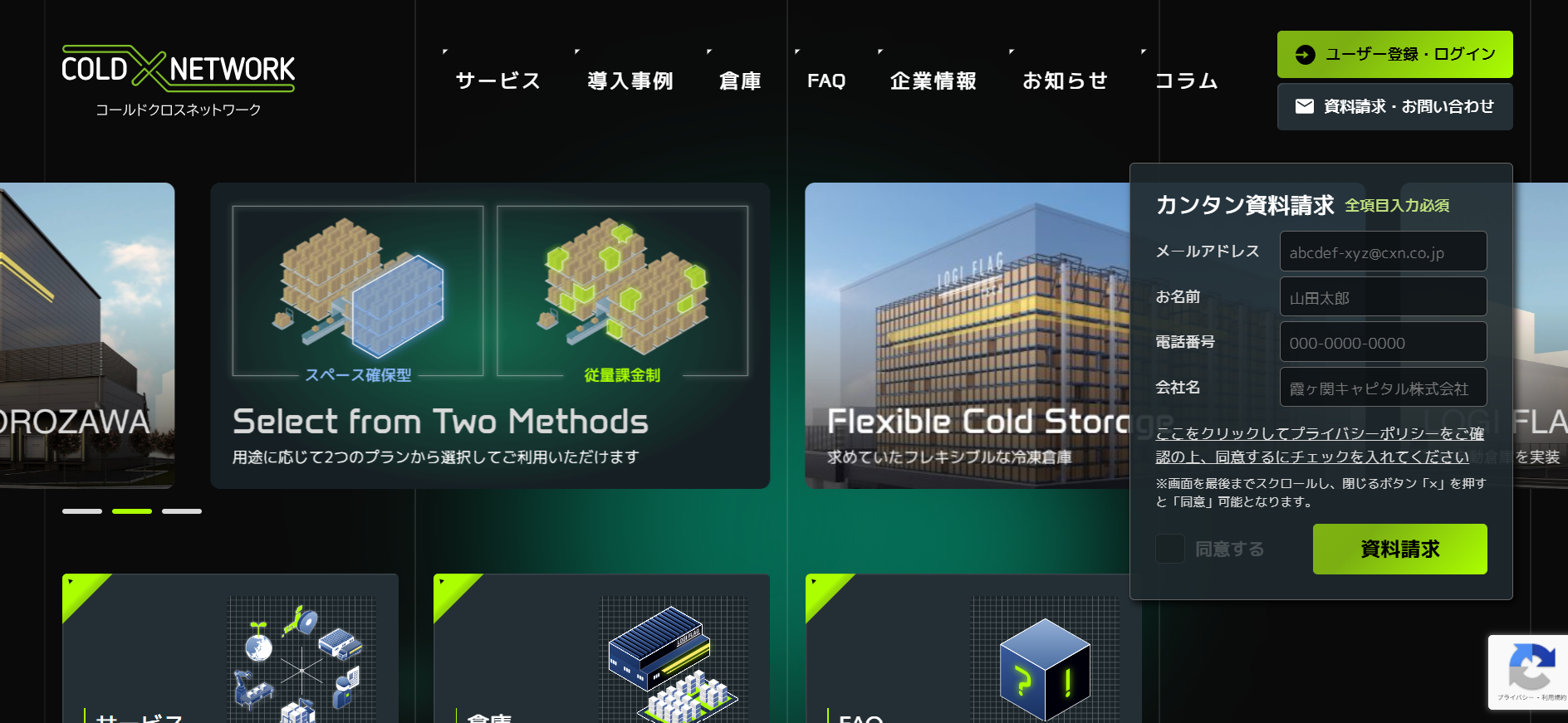Open the privacy policy link
Viewport: 1568px width, 723px height.
pos(1319,445)
